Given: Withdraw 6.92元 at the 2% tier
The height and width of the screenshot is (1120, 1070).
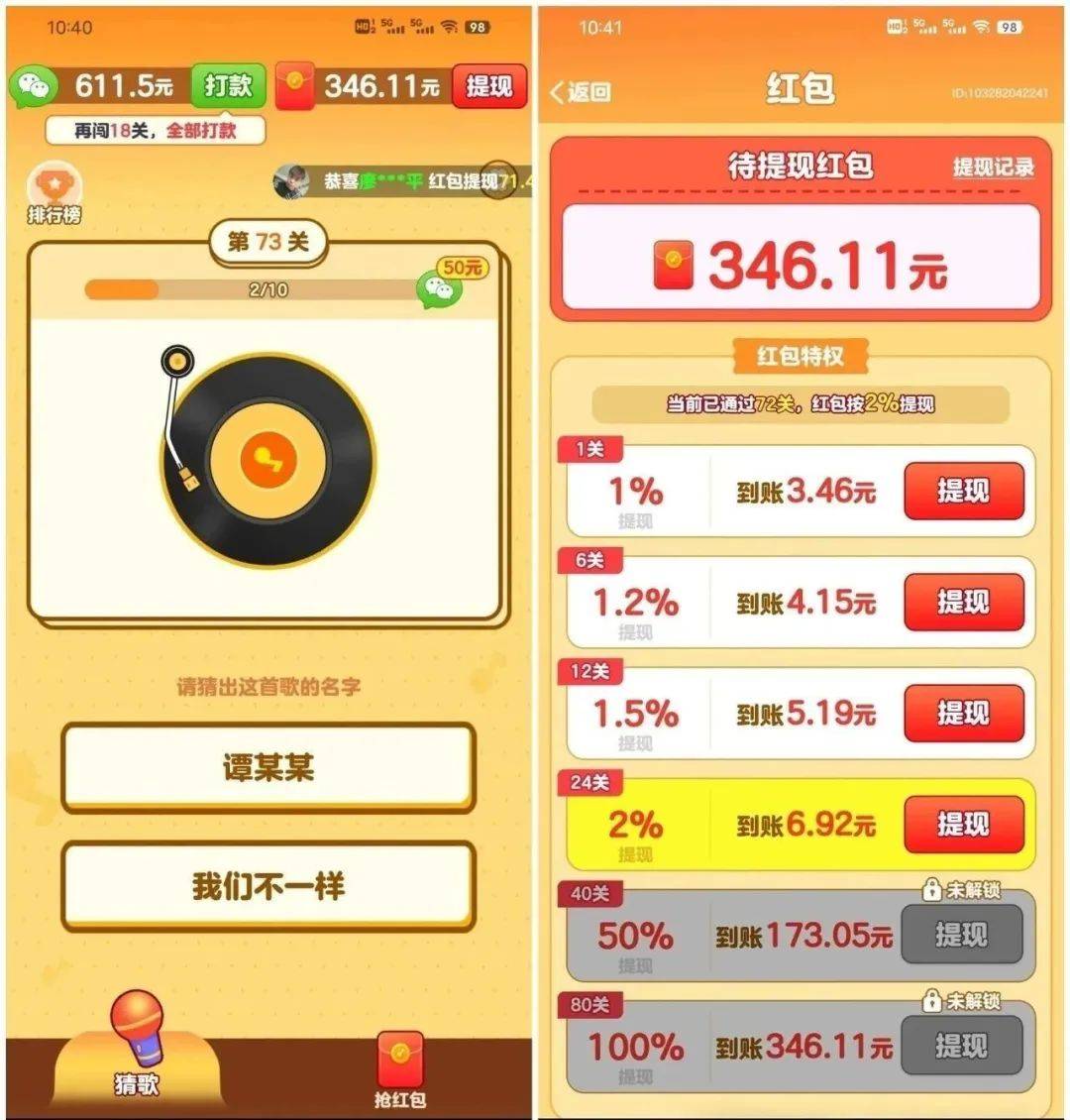Looking at the screenshot, I should pyautogui.click(x=963, y=824).
